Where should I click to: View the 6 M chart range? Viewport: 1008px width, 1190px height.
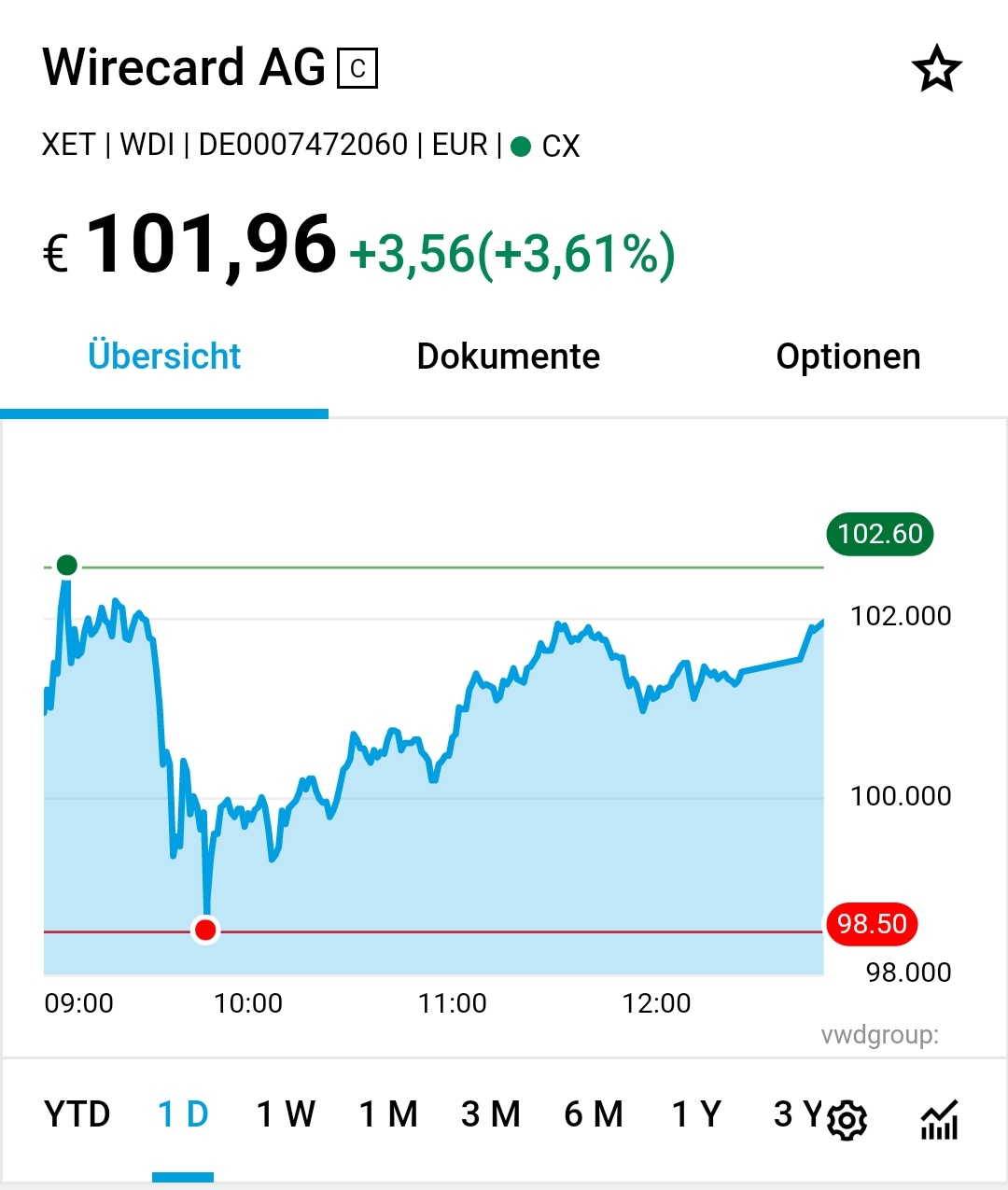click(x=594, y=1114)
